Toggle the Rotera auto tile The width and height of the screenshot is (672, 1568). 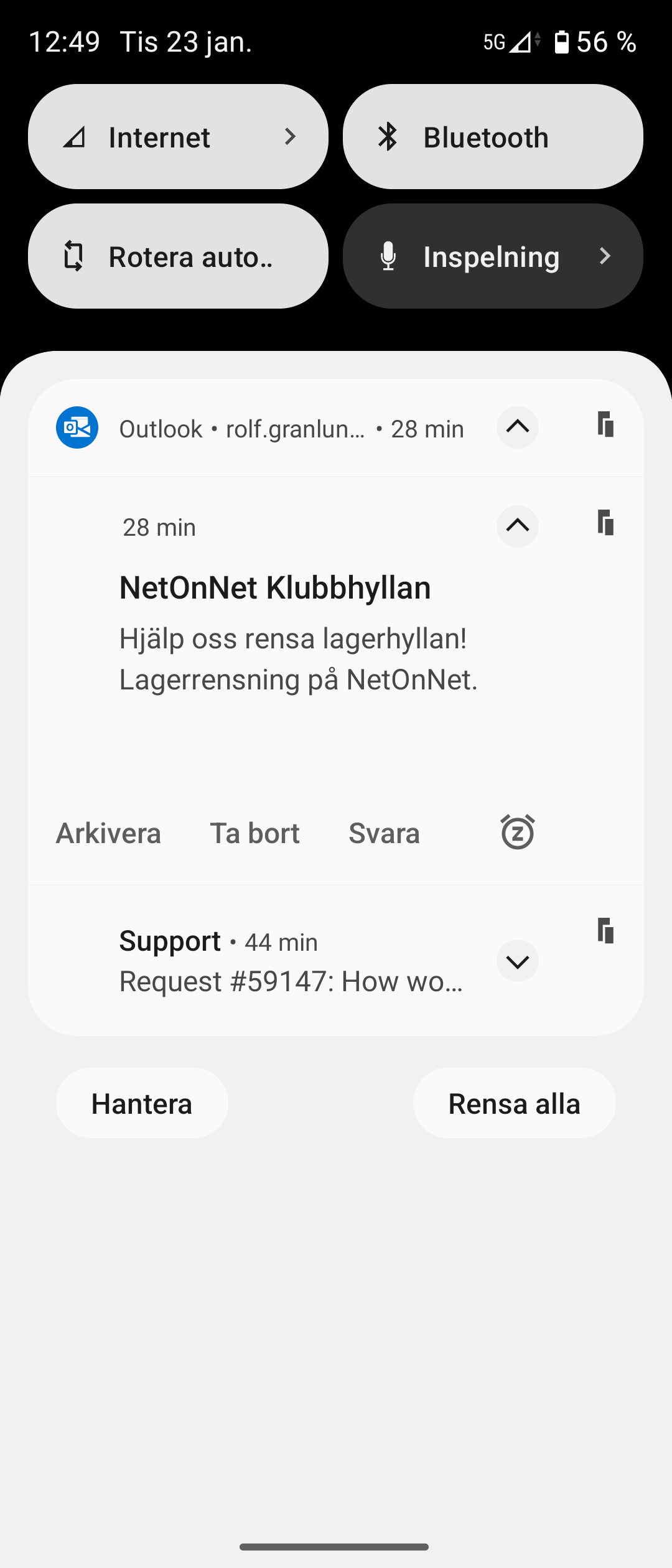coord(178,256)
